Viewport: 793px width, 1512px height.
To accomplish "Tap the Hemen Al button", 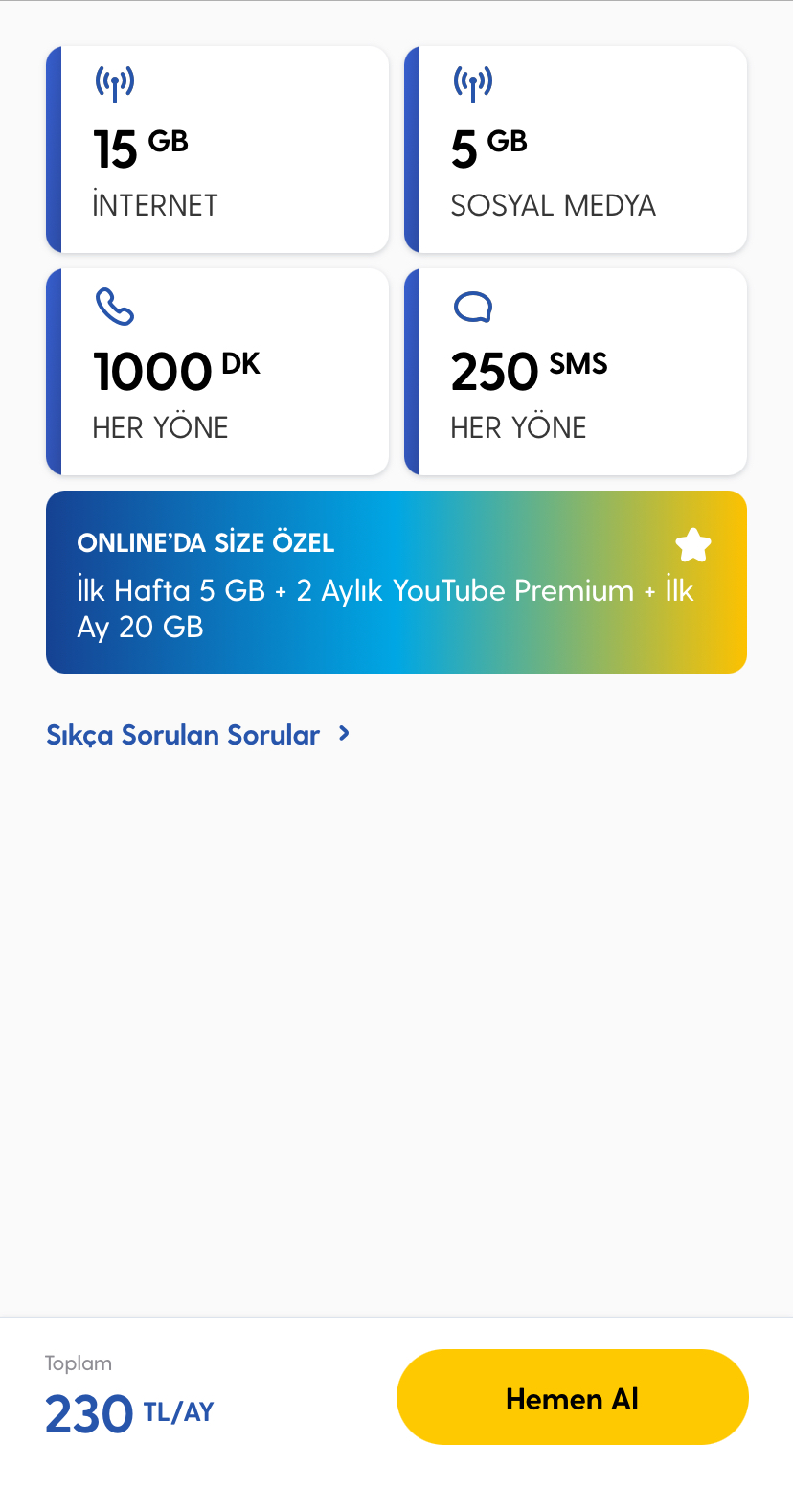I will [572, 1397].
